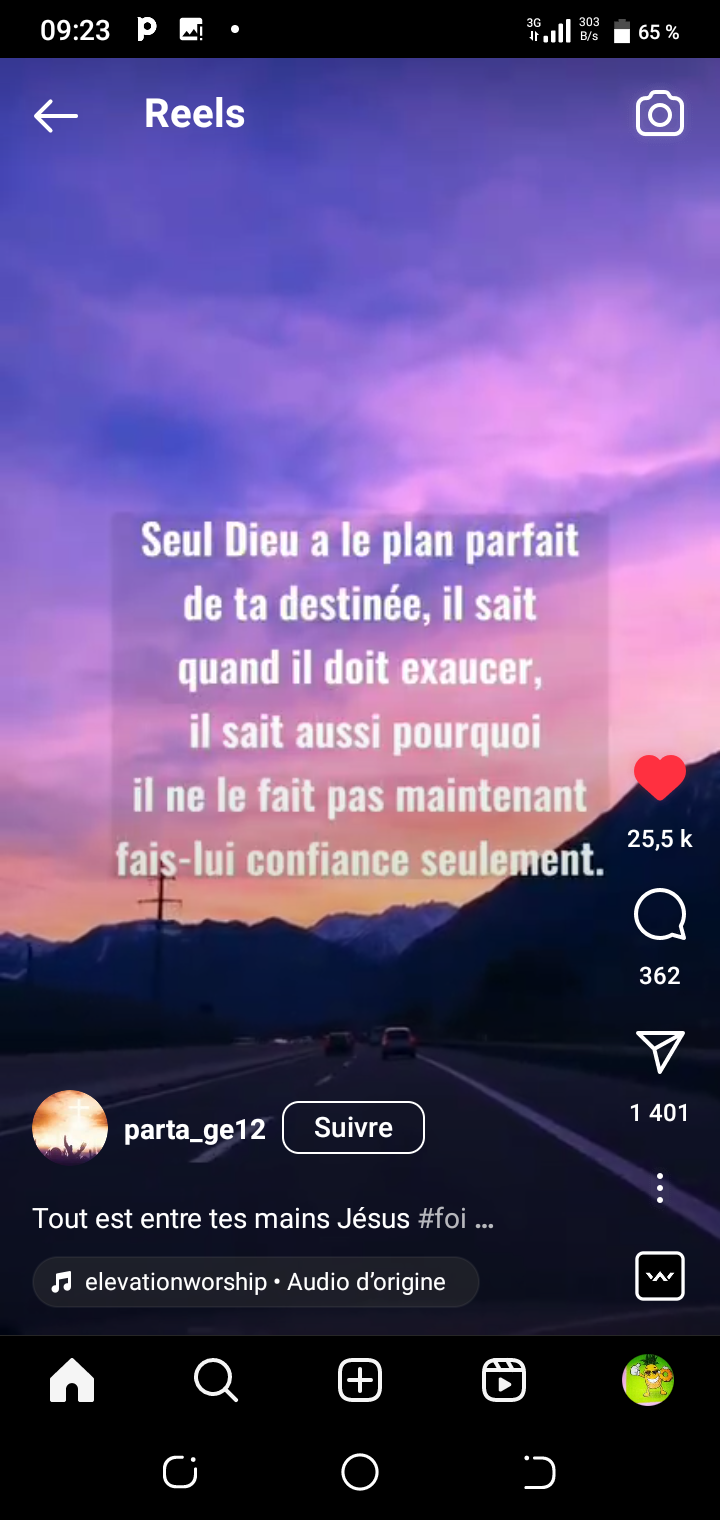Viewport: 720px width, 1520px height.
Task: Tap the system recent apps button
Action: [180, 1472]
